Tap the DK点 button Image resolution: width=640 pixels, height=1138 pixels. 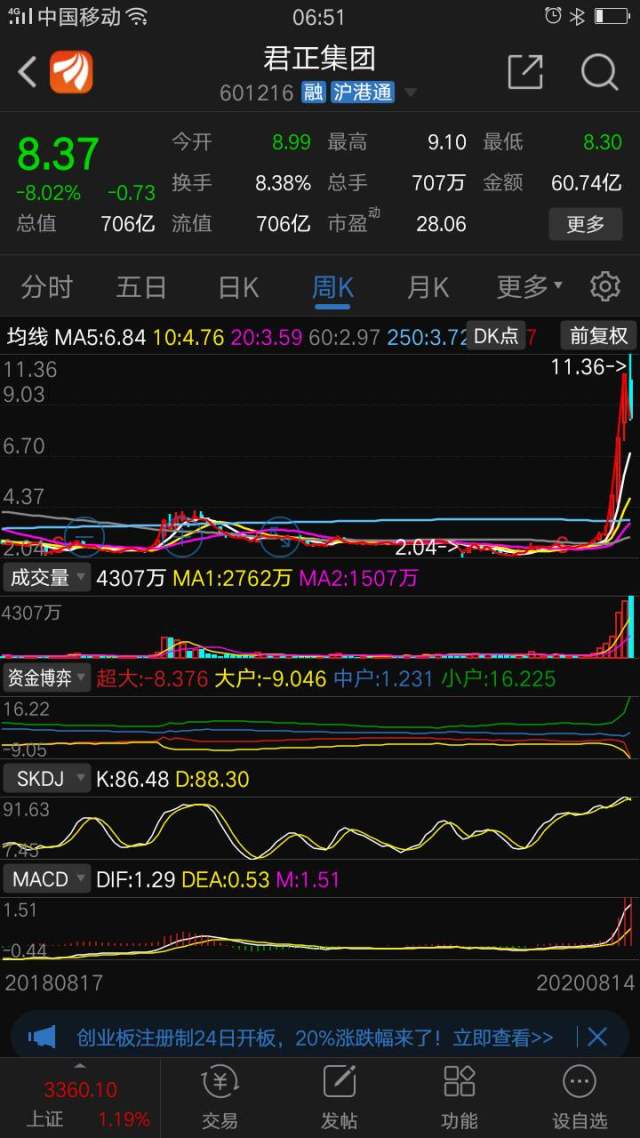(x=496, y=336)
